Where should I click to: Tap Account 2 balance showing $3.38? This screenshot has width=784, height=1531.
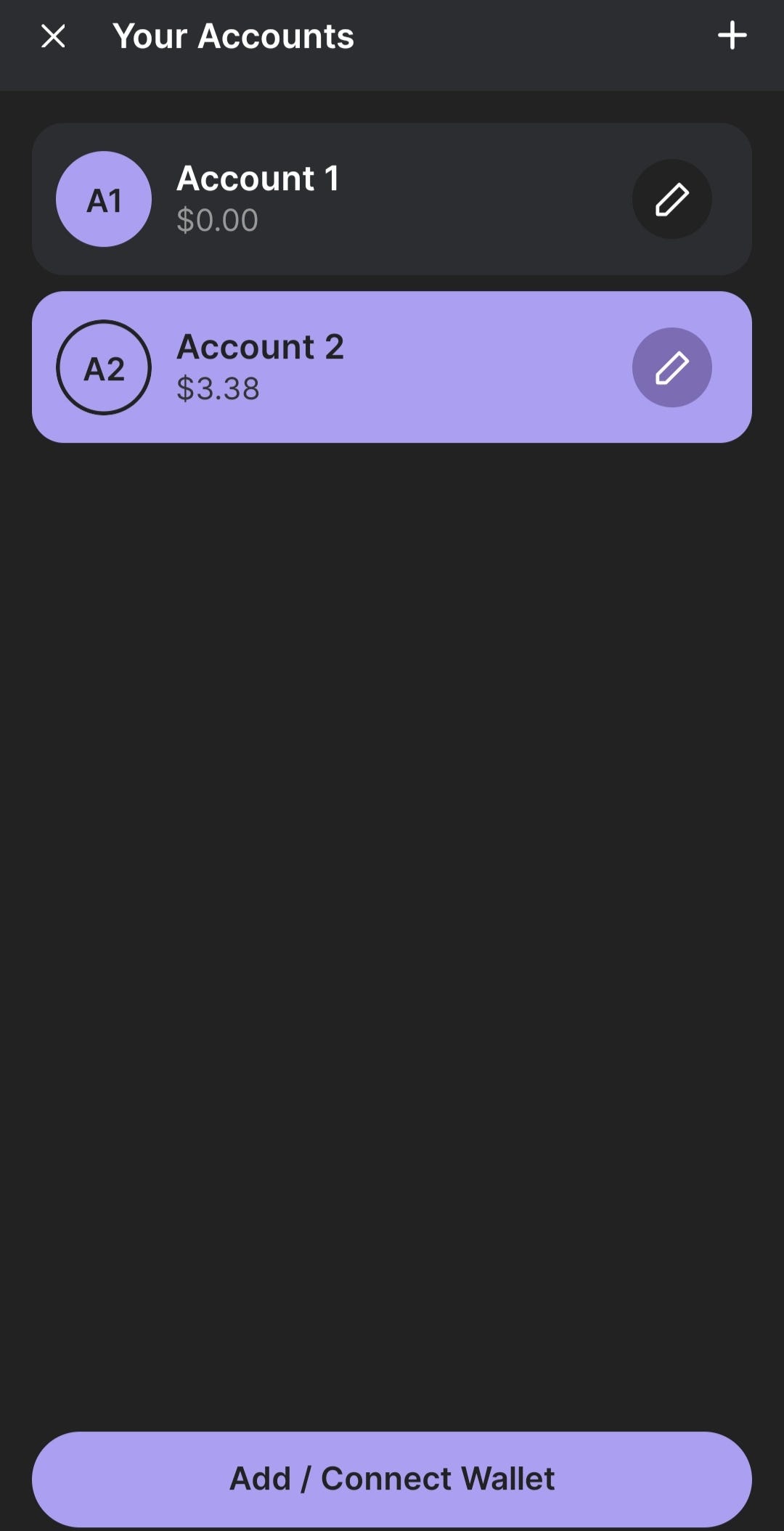(x=219, y=388)
